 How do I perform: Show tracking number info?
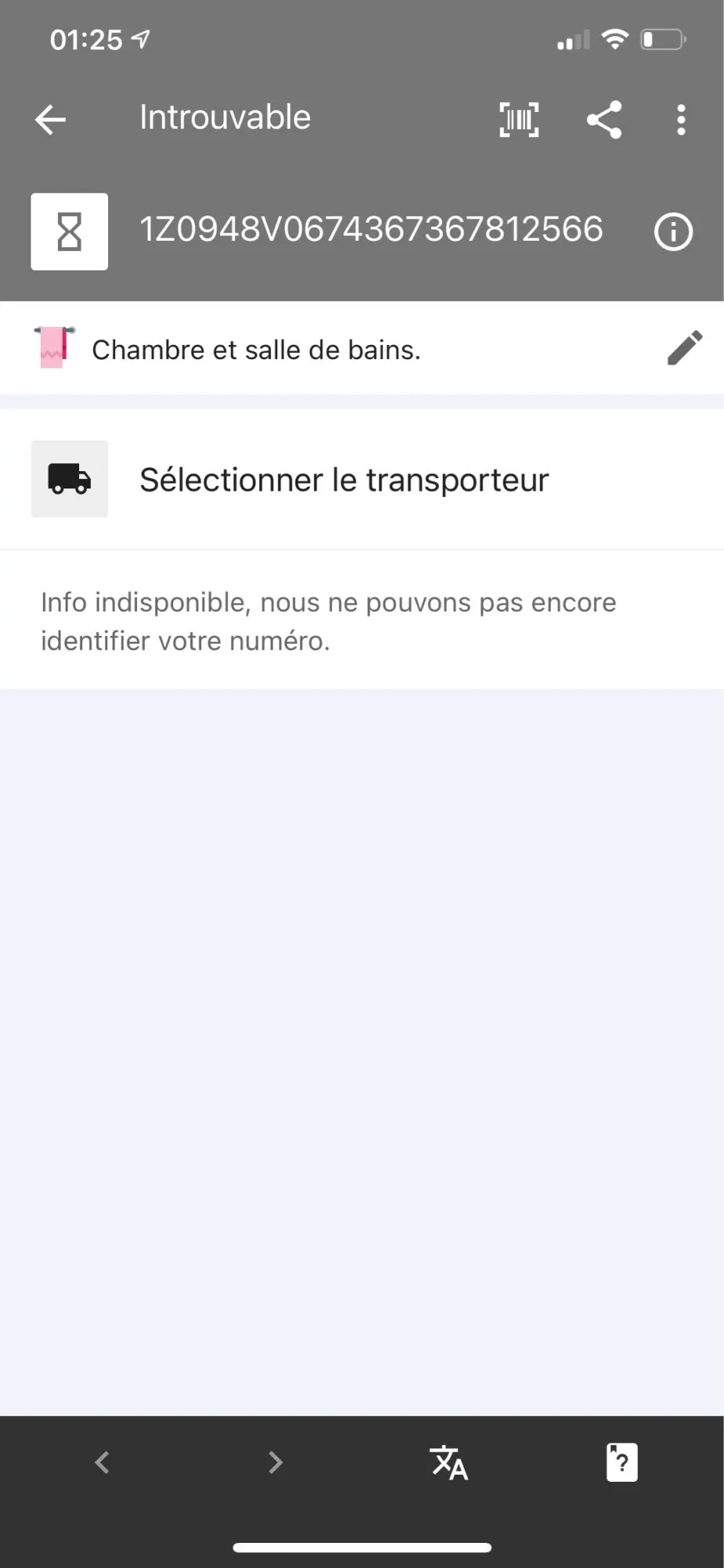[673, 232]
